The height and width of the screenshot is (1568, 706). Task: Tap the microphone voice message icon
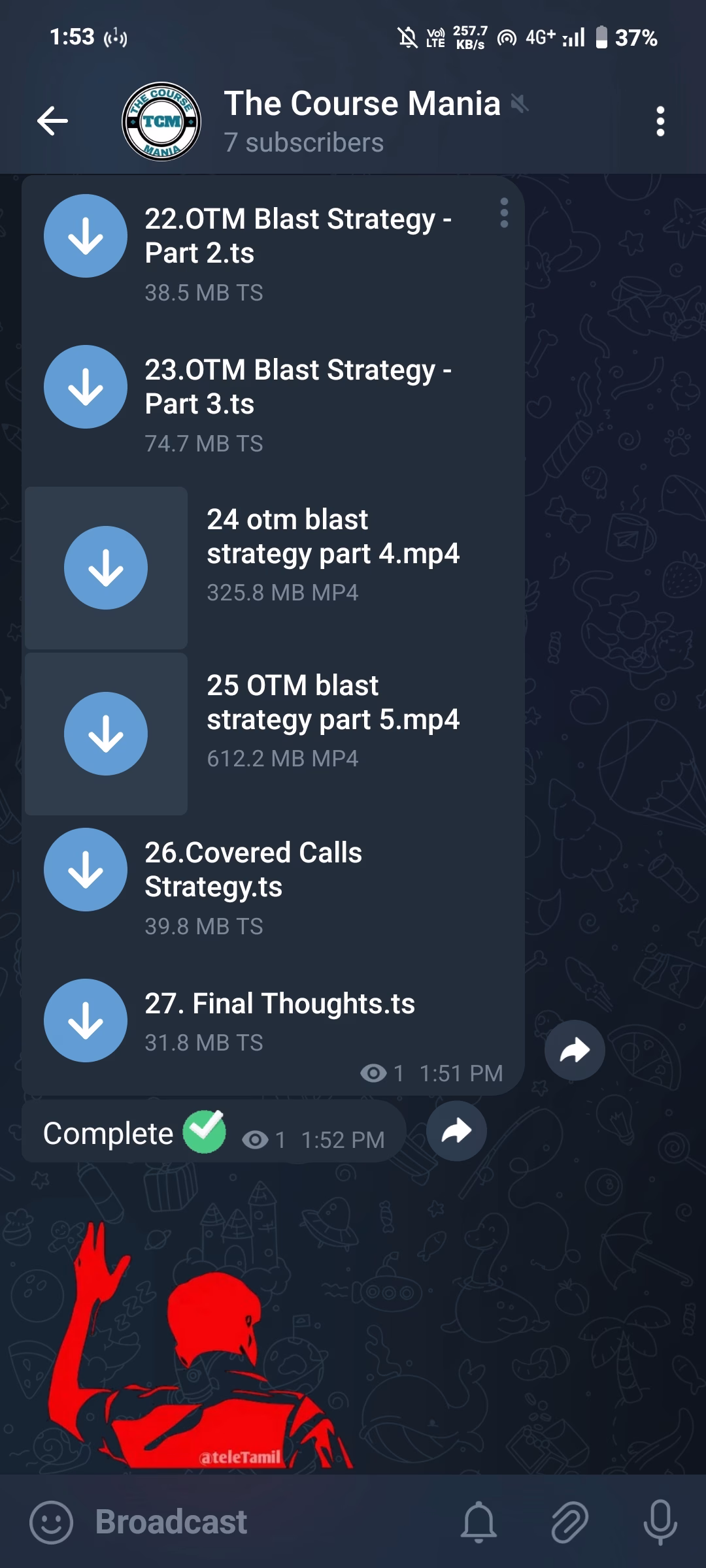pyautogui.click(x=660, y=1522)
